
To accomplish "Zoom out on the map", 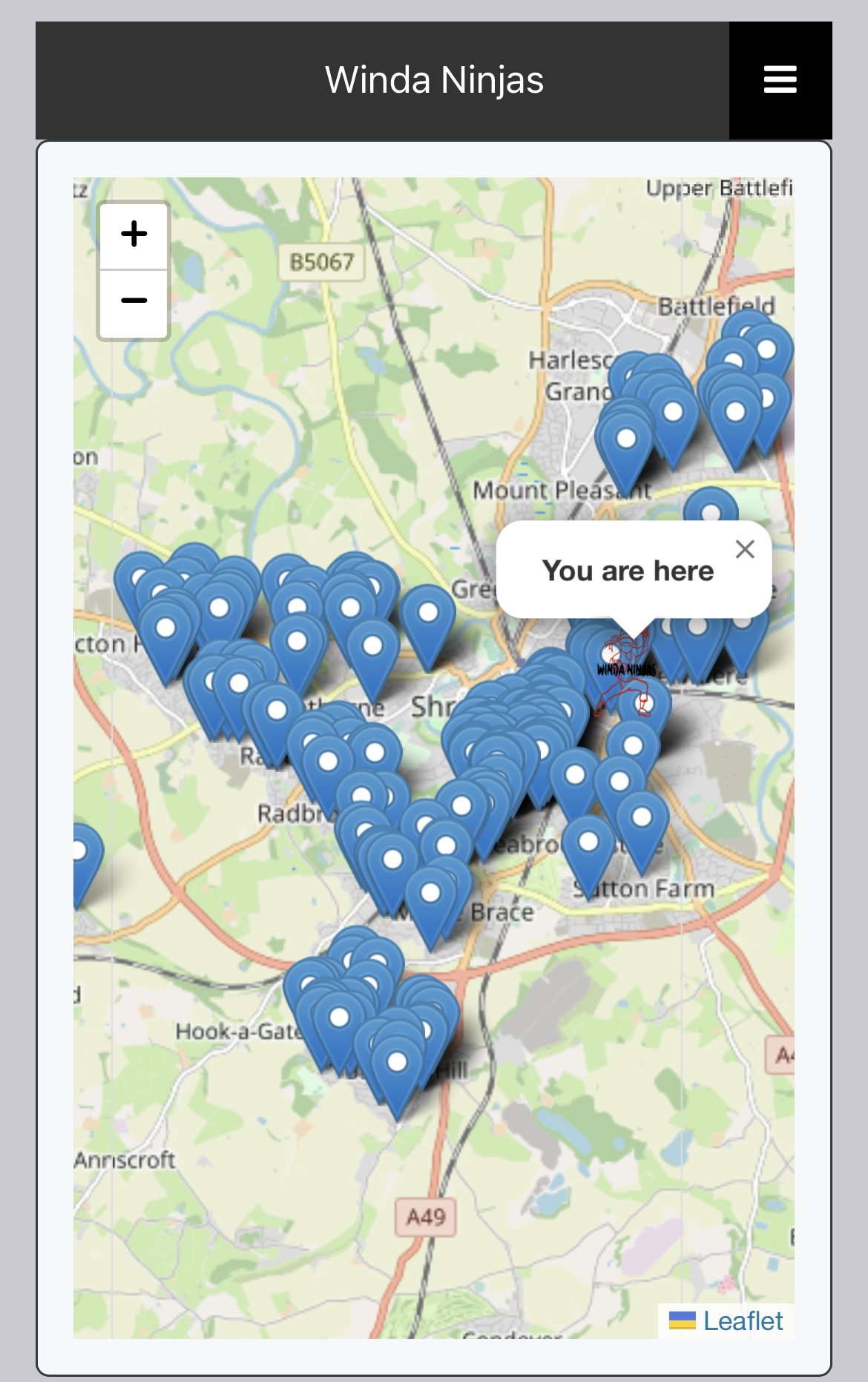I will coord(134,301).
